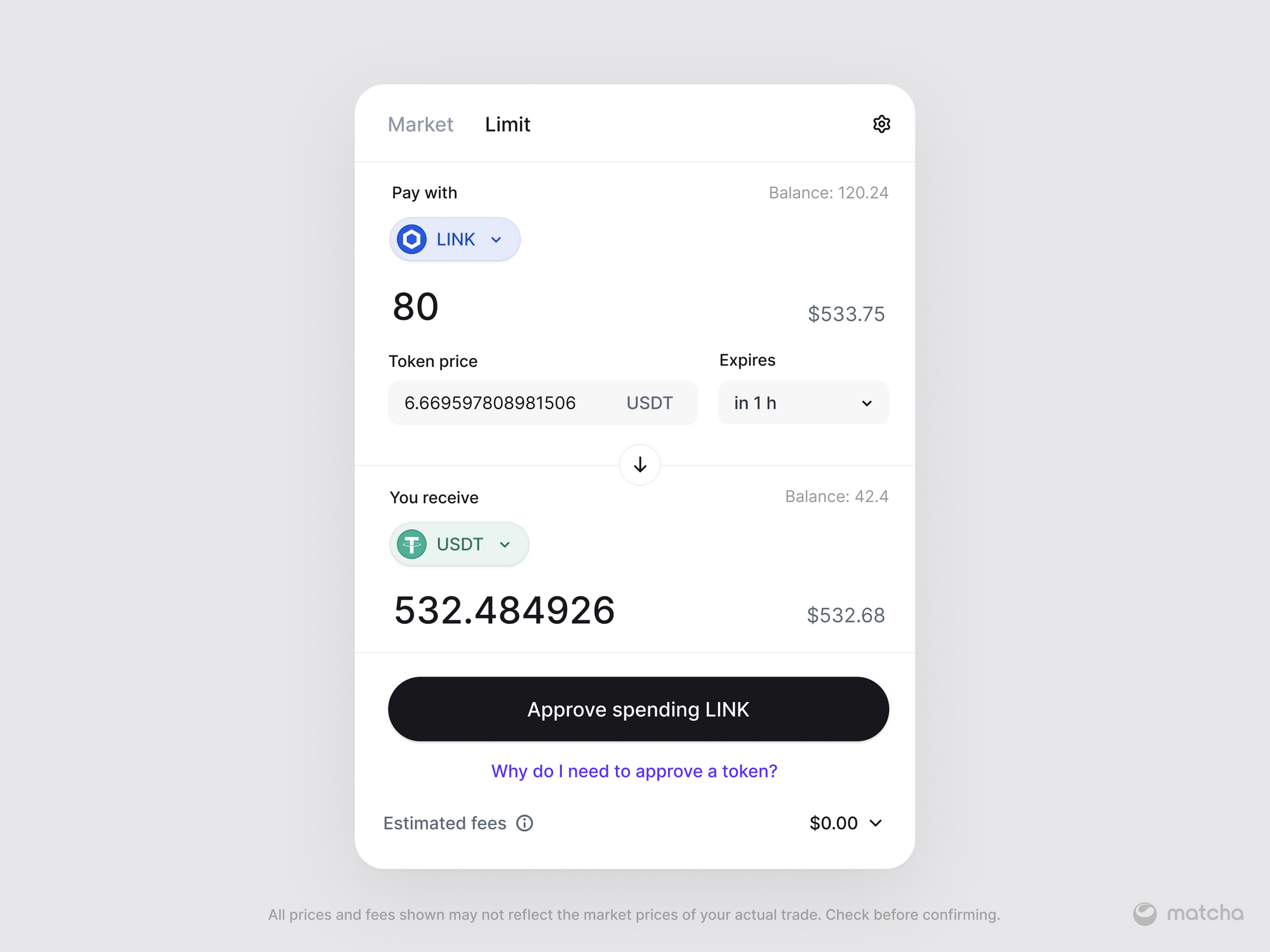Image resolution: width=1270 pixels, height=952 pixels.
Task: Open the LINK token selector
Action: point(455,239)
